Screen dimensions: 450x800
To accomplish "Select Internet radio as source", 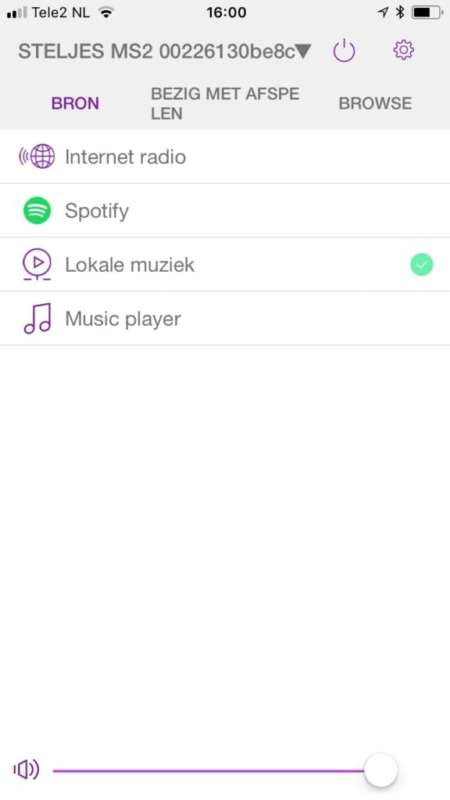I will coord(225,157).
